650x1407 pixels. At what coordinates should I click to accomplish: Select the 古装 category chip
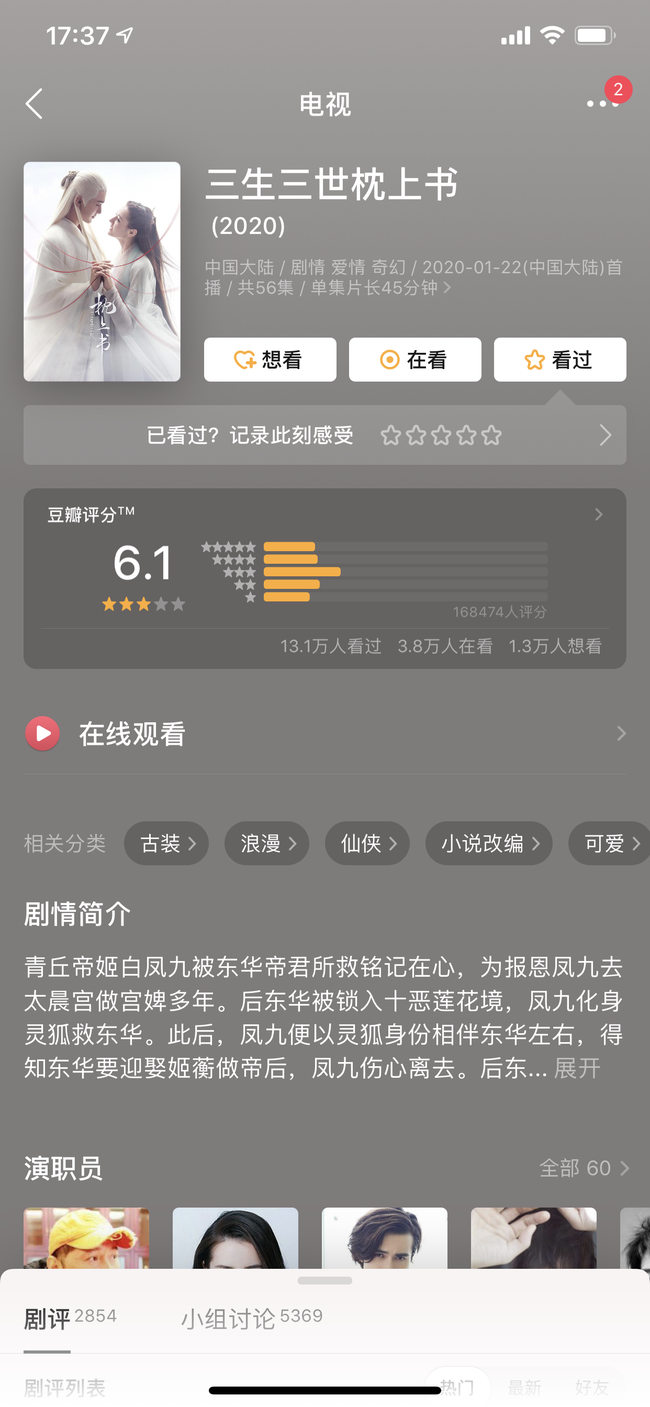click(167, 843)
